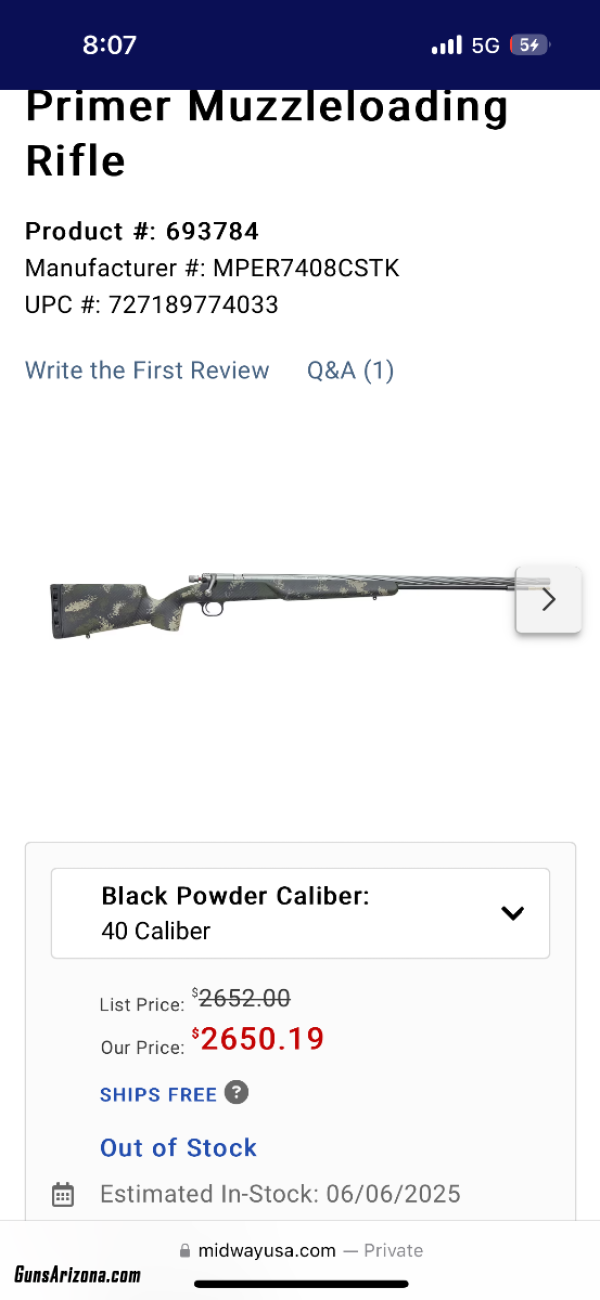The image size is (600, 1300).
Task: Expand the Black Powder Caliber dropdown
Action: [x=300, y=913]
